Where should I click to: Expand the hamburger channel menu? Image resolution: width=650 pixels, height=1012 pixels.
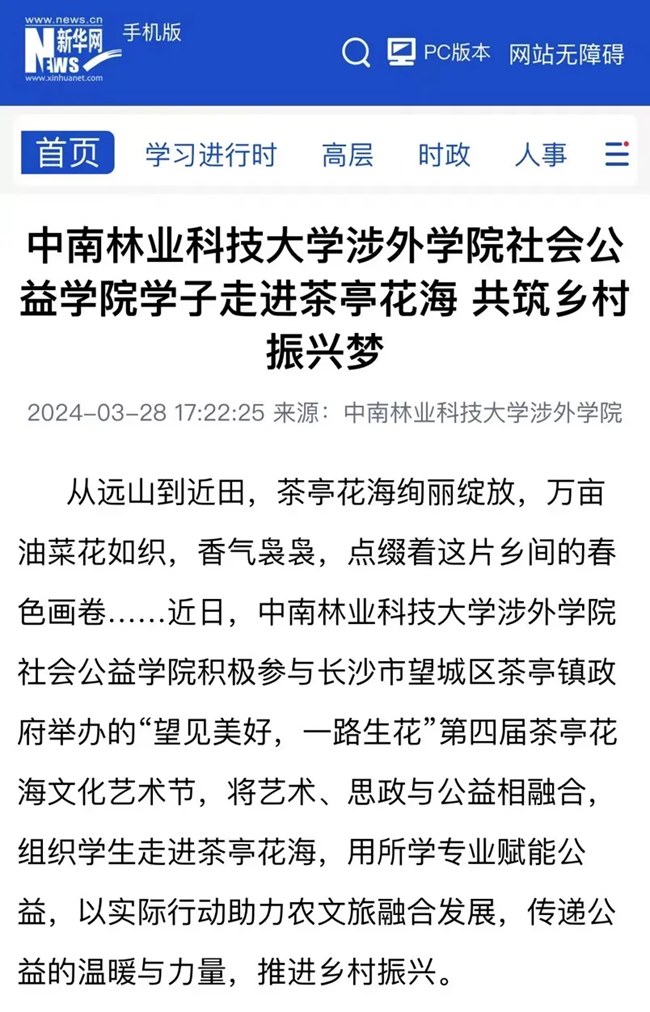pos(616,154)
